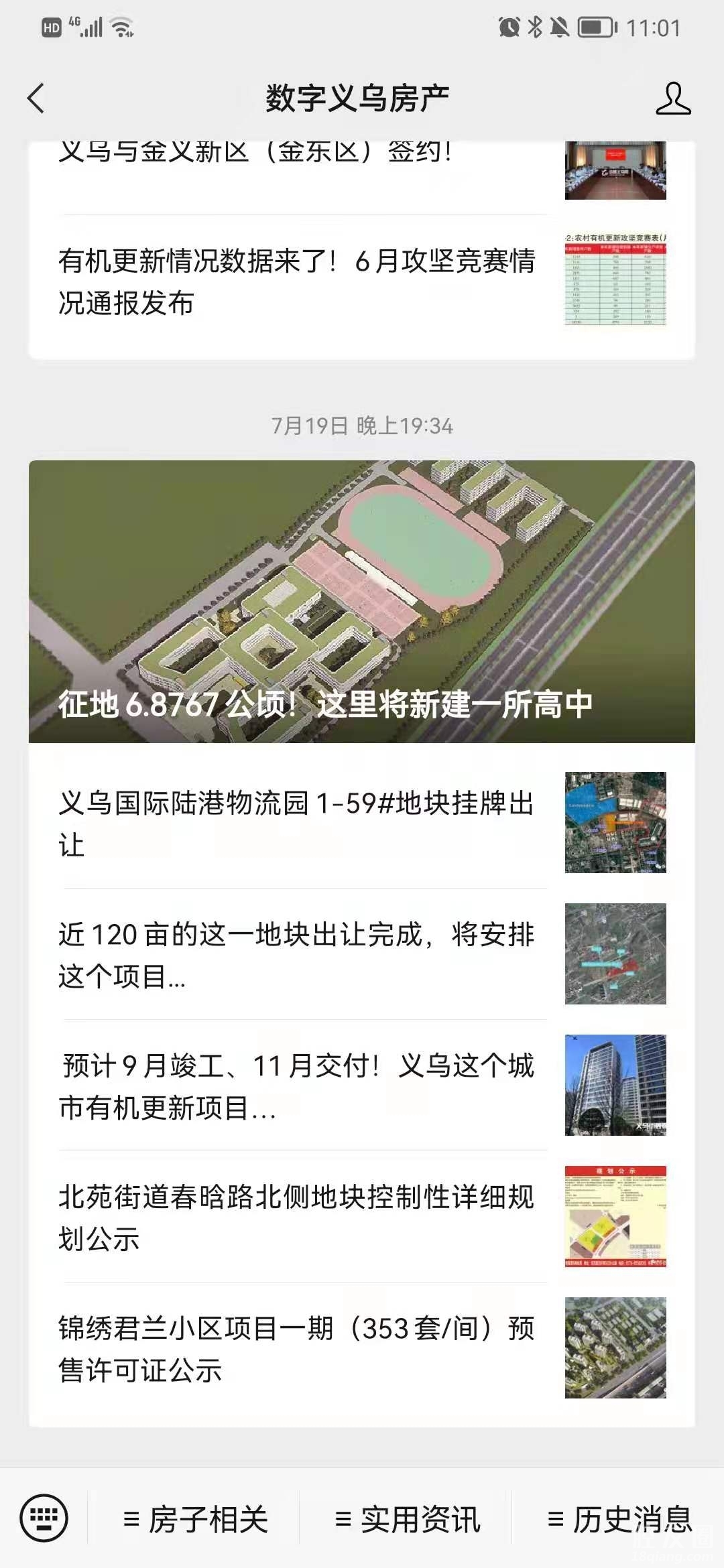724x1568 pixels.
Task: Open the 征地6.8767公顷 new high school article
Action: tap(361, 601)
